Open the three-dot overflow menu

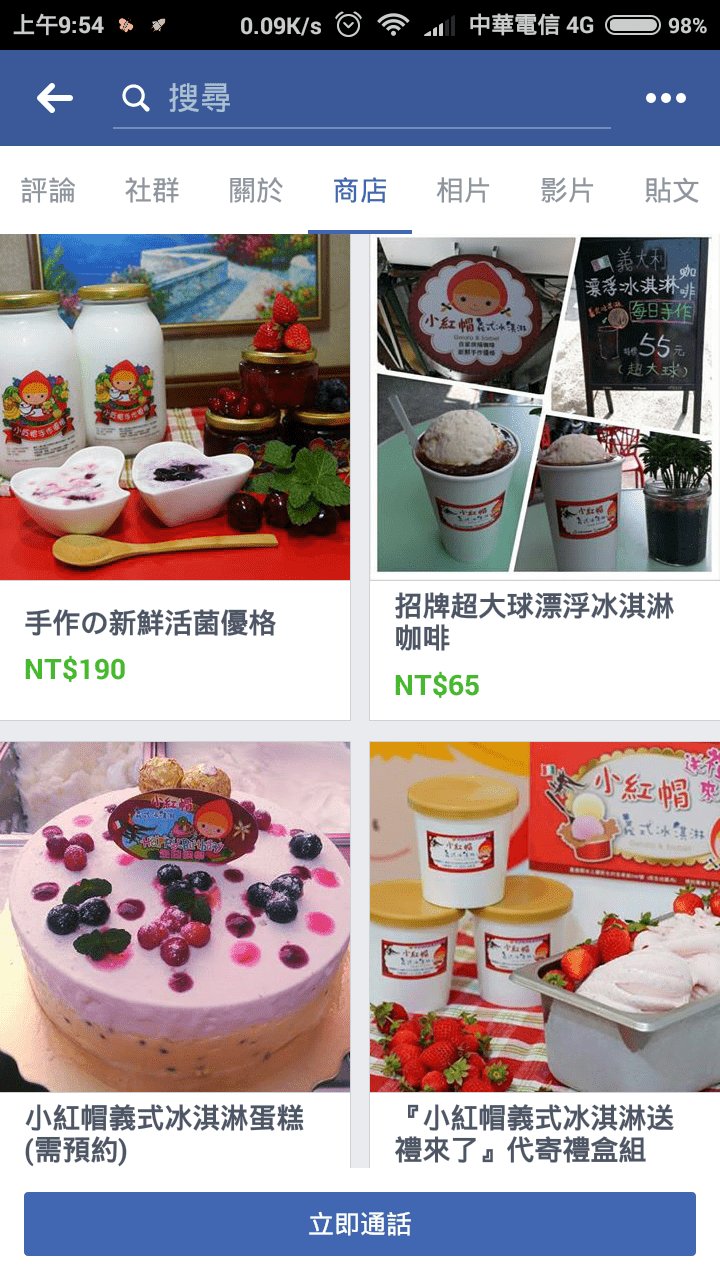tap(666, 98)
